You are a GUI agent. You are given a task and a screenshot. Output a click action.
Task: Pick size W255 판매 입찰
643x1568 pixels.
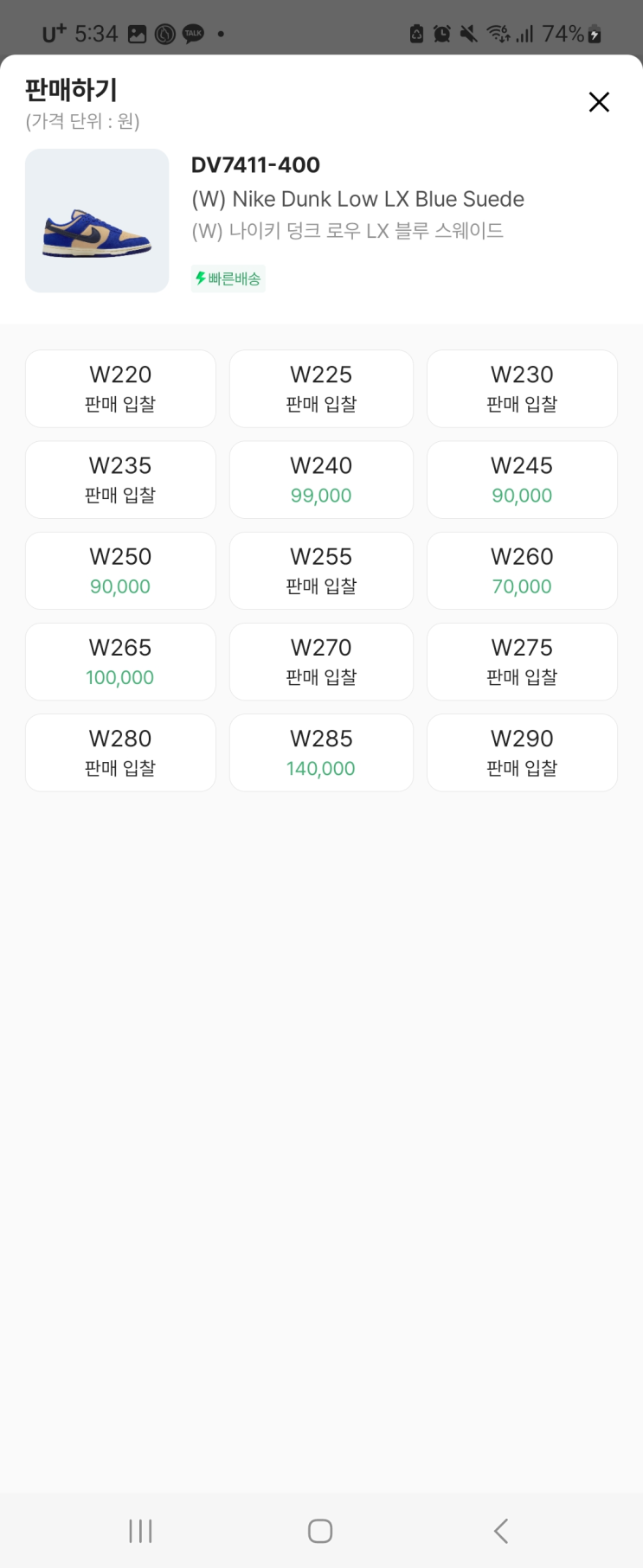click(321, 570)
